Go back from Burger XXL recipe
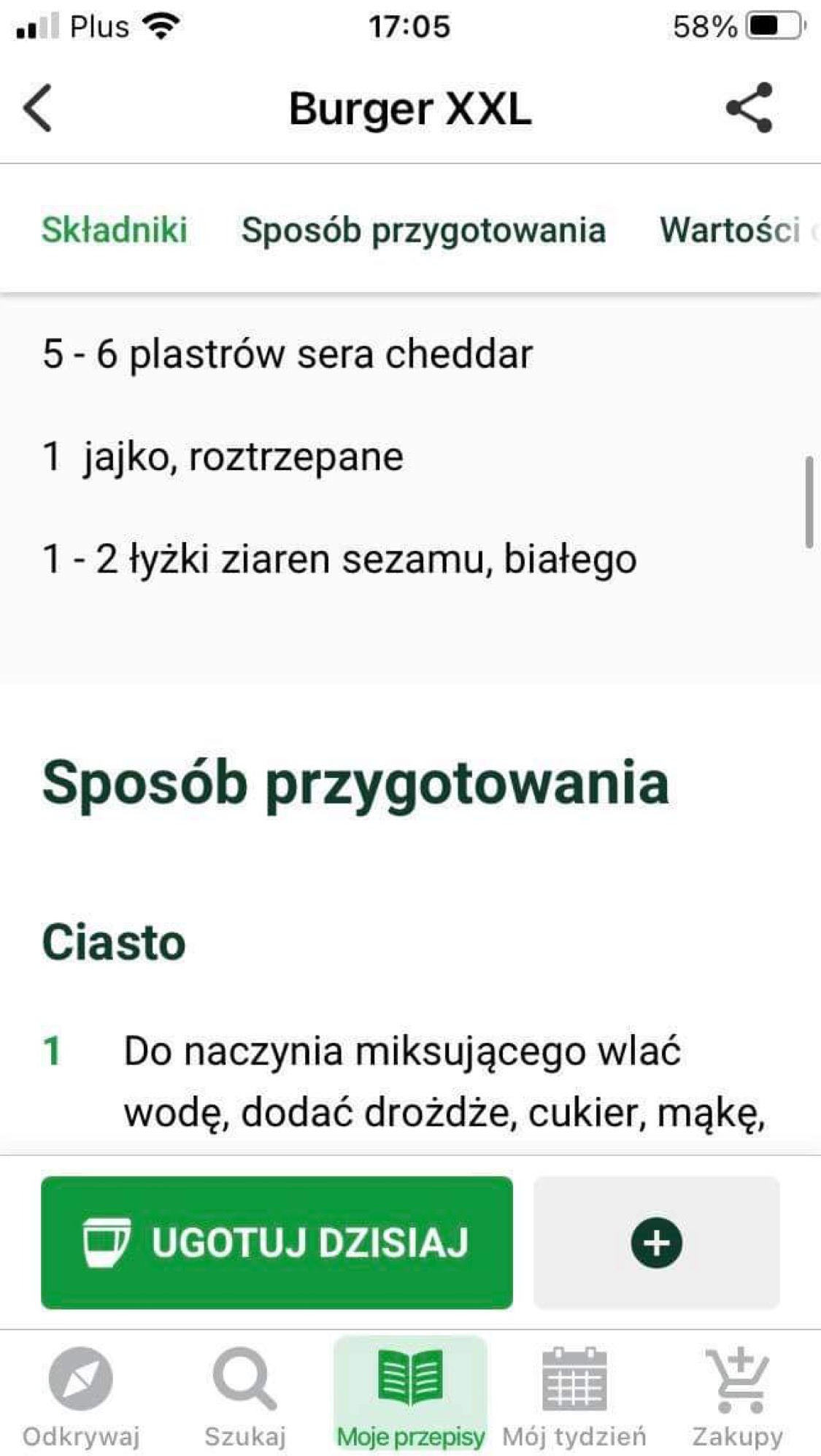This screenshot has height=1456, width=821. tap(38, 108)
